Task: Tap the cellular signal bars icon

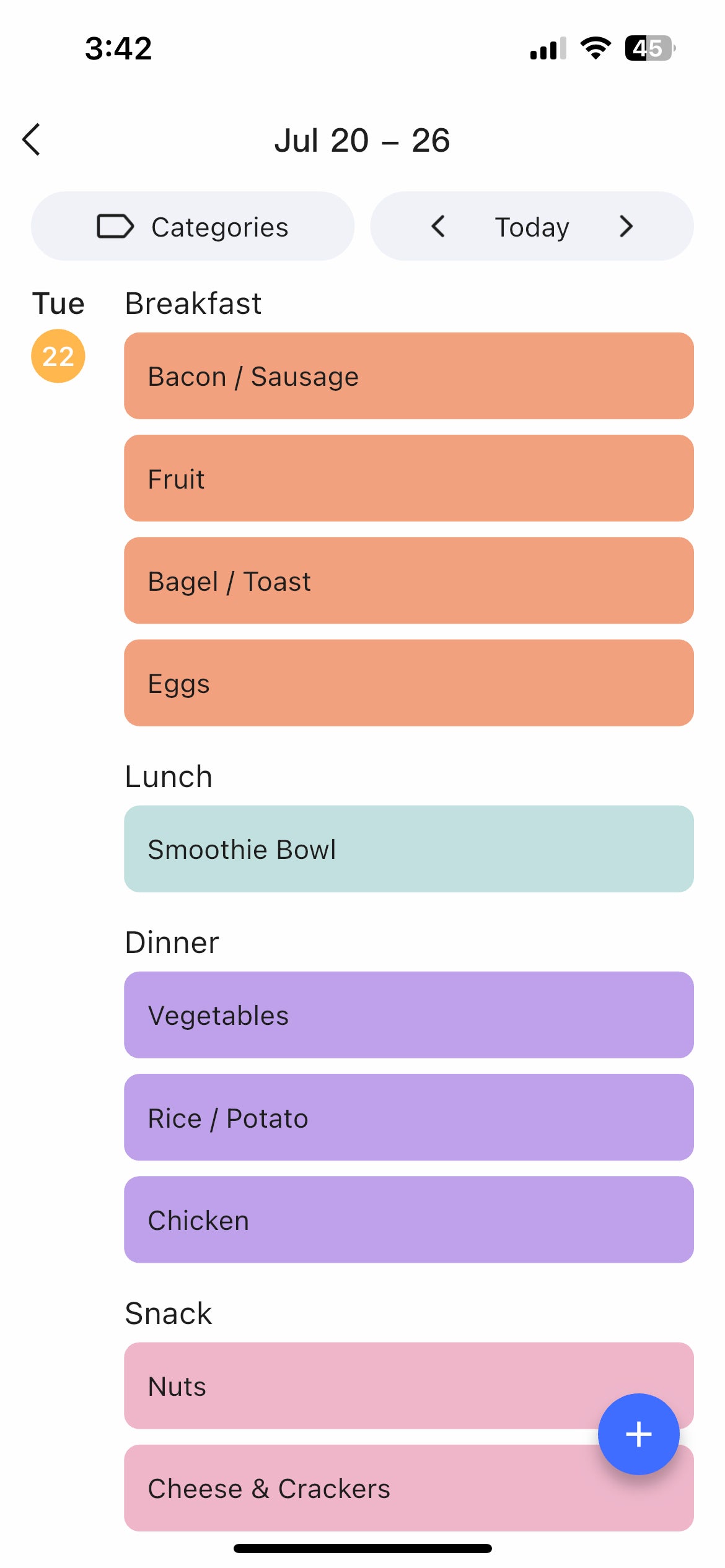Action: tap(545, 49)
